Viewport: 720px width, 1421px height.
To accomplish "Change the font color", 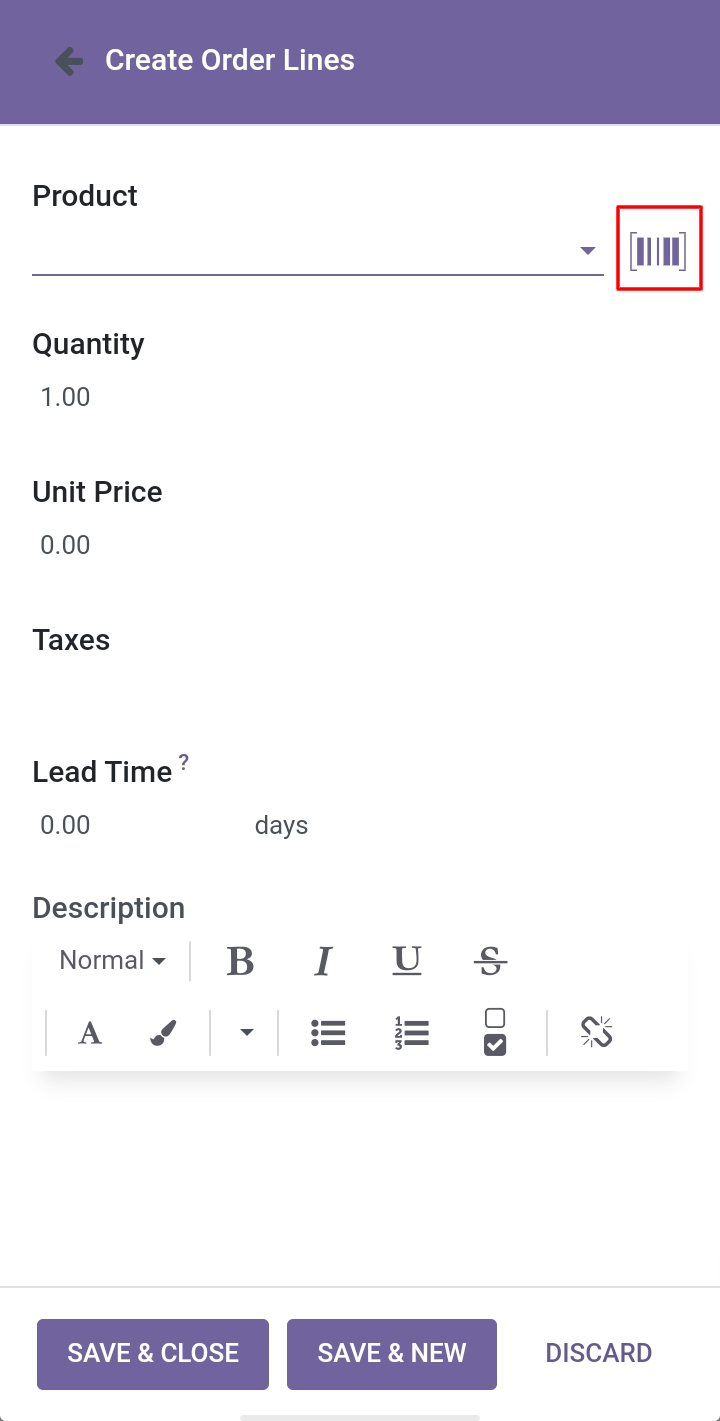I will pyautogui.click(x=90, y=1033).
